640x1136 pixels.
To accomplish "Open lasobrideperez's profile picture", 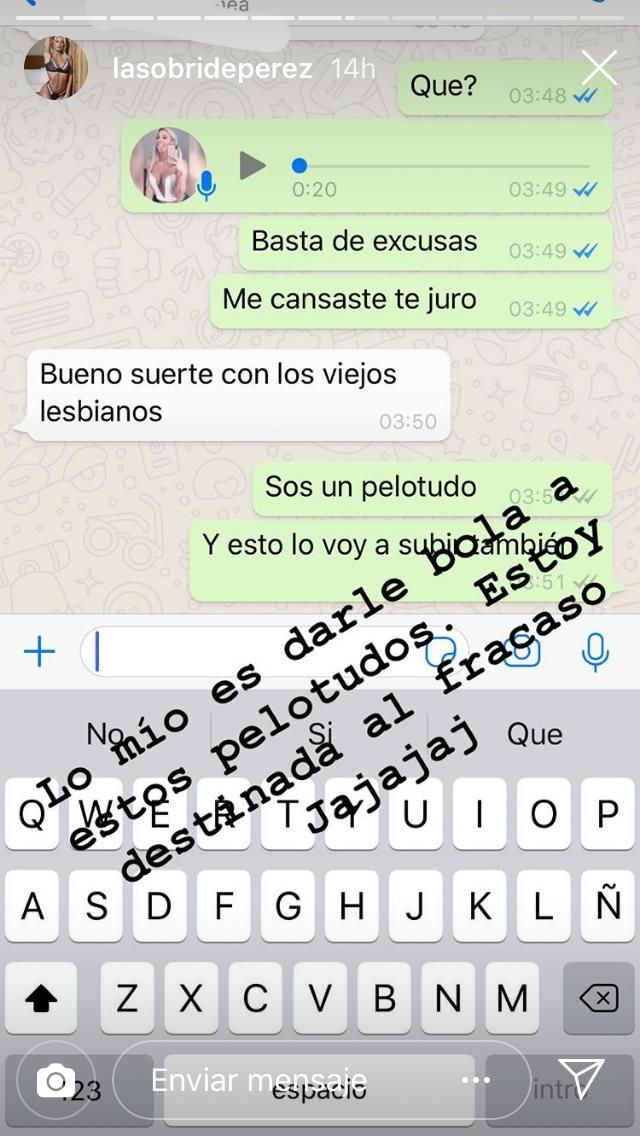I will (56, 69).
